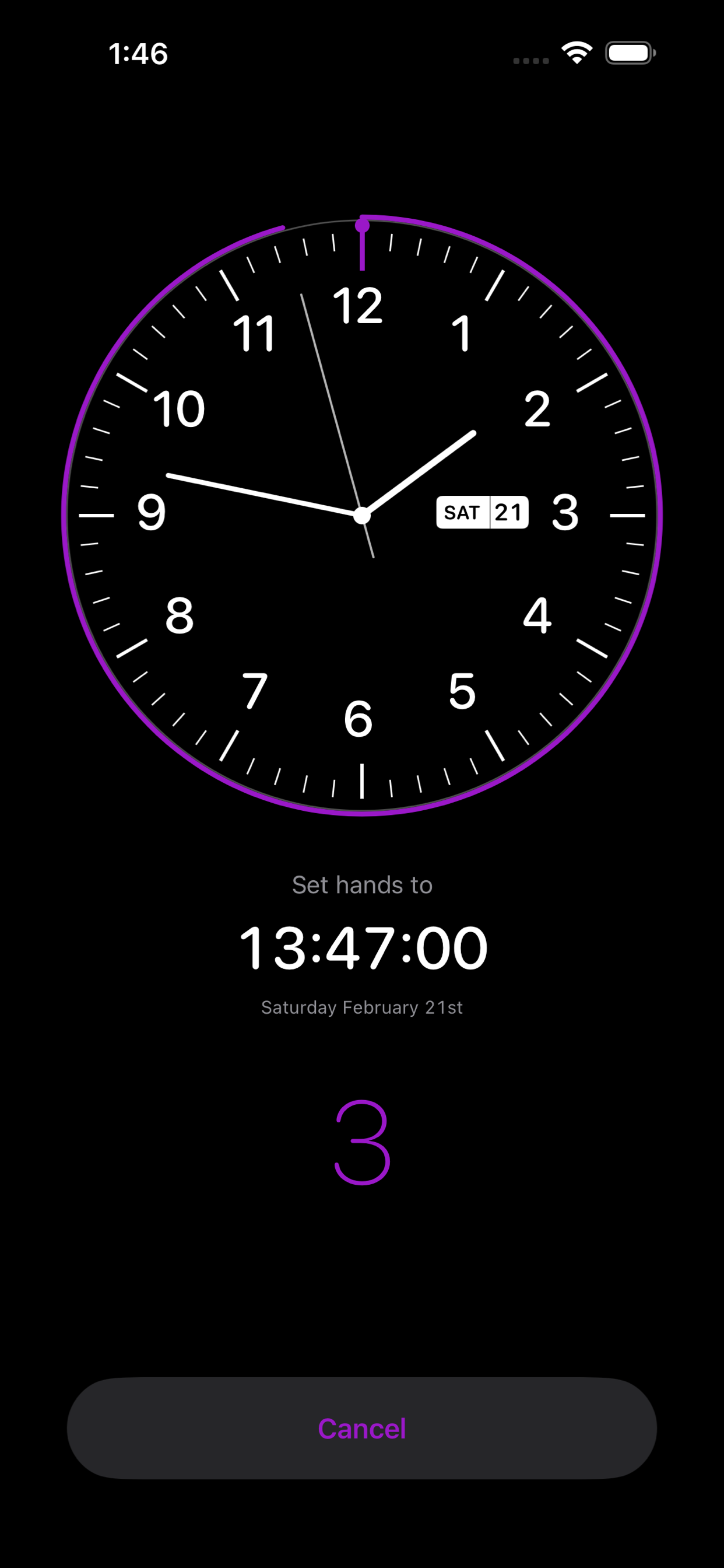Tap the 21 date window on the clock face

[x=509, y=513]
